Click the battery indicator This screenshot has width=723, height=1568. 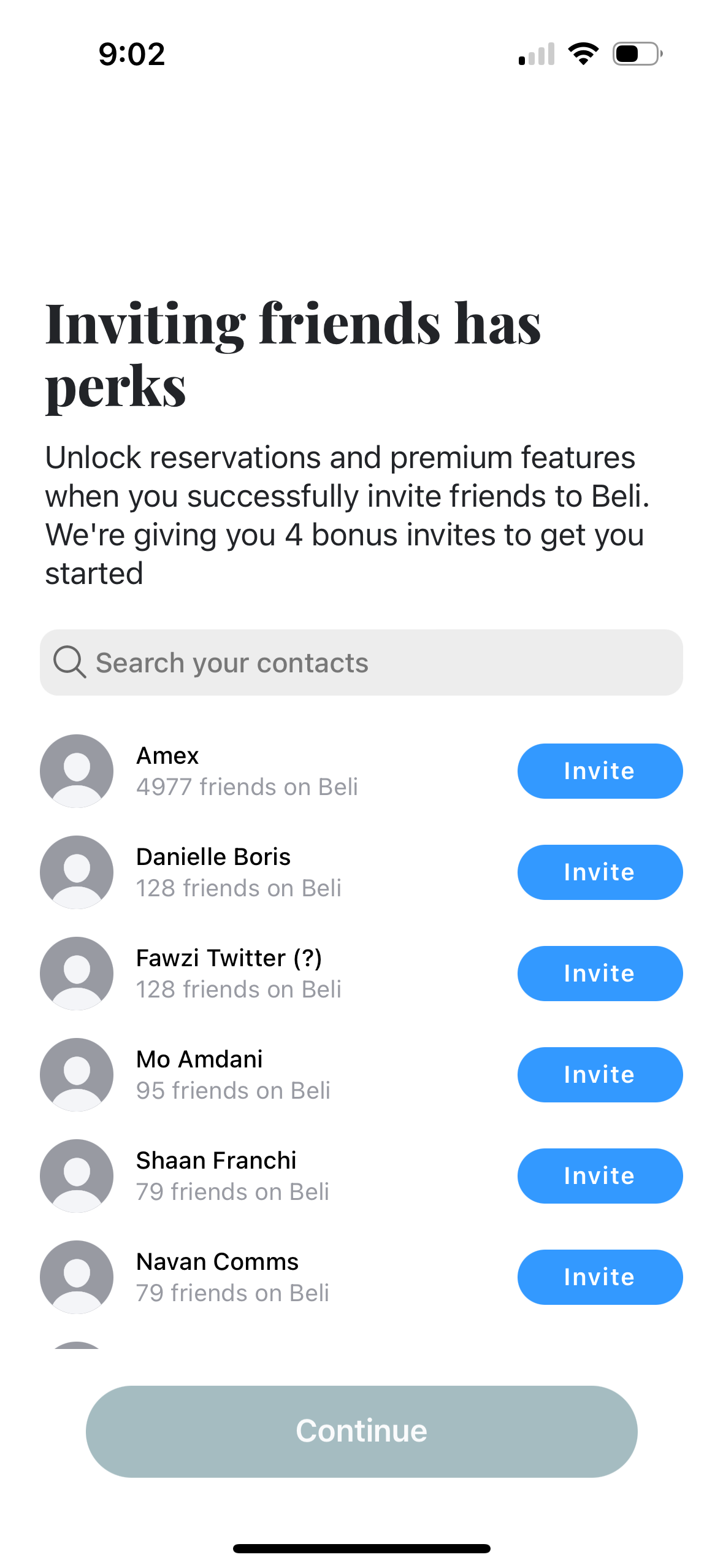click(635, 54)
